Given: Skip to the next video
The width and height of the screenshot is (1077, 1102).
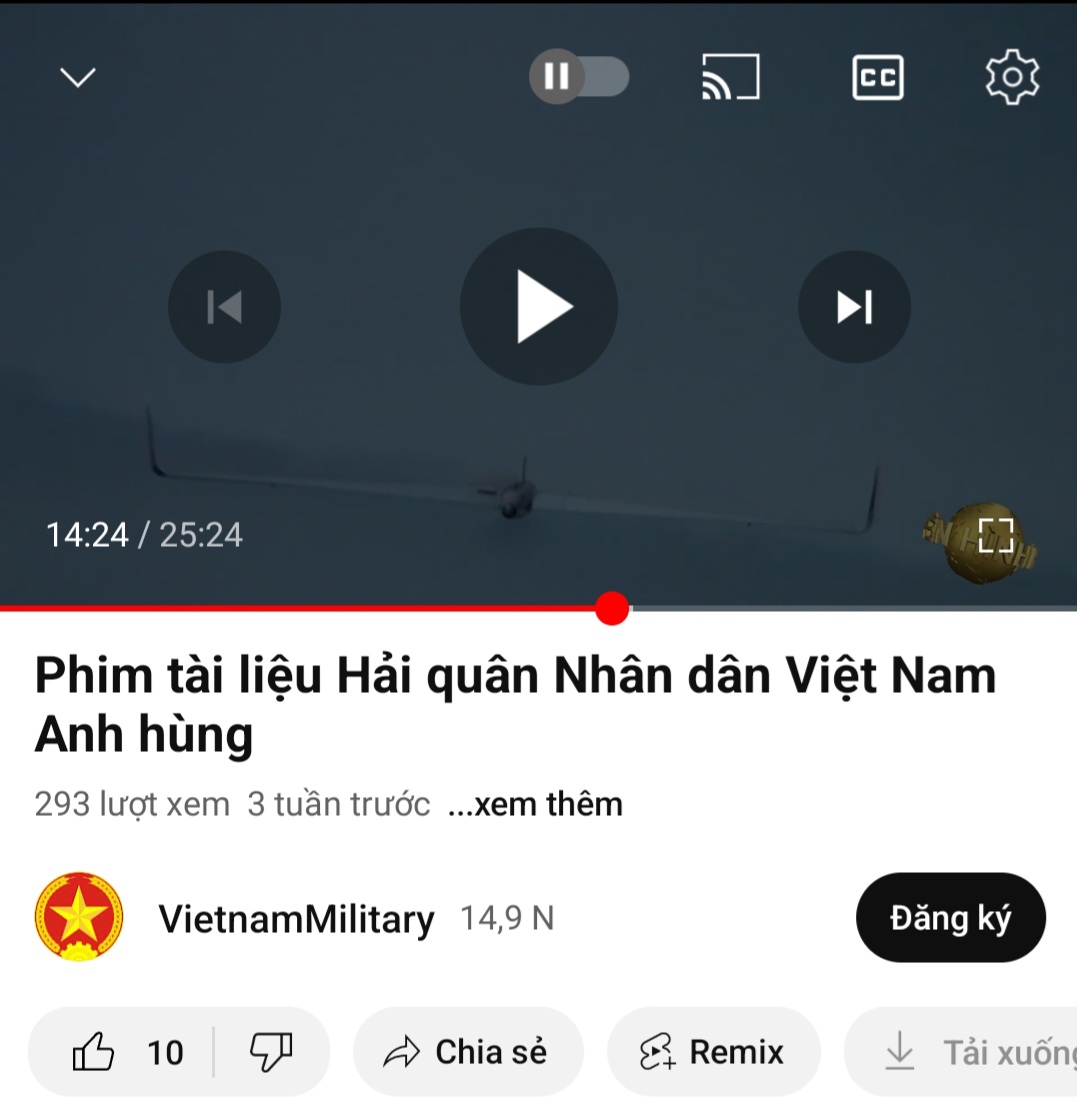Looking at the screenshot, I should (x=854, y=307).
